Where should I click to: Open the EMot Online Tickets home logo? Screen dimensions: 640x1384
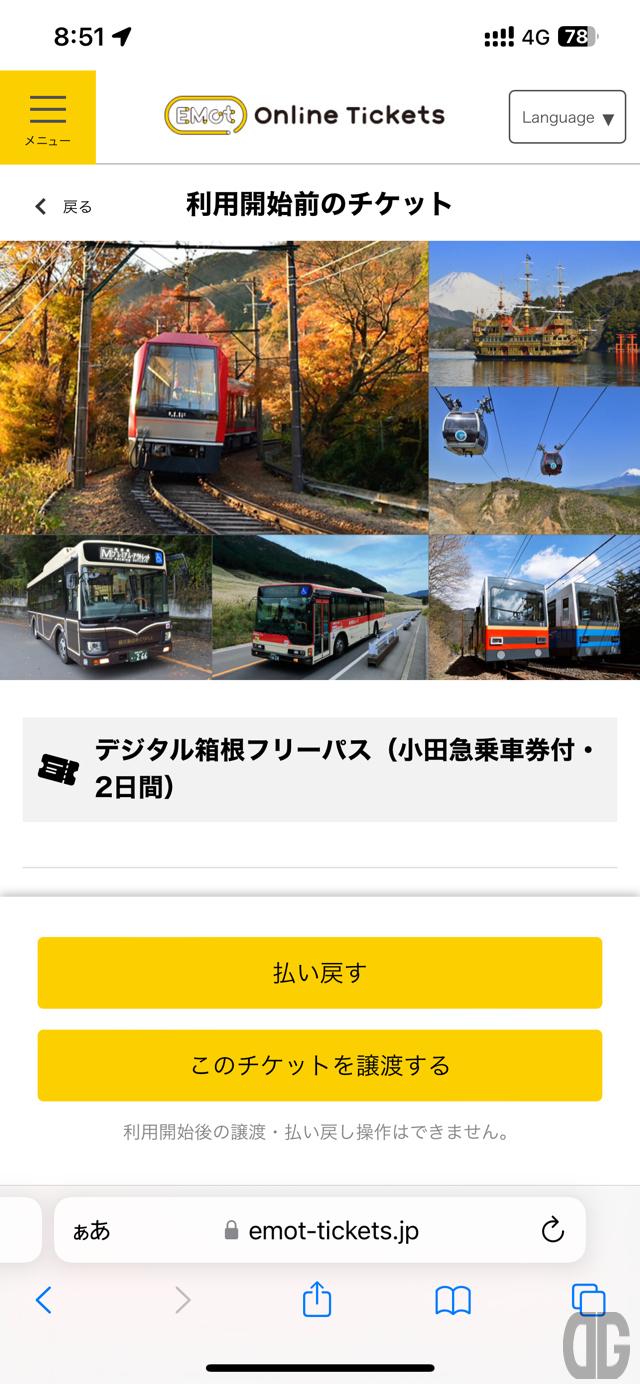(305, 116)
